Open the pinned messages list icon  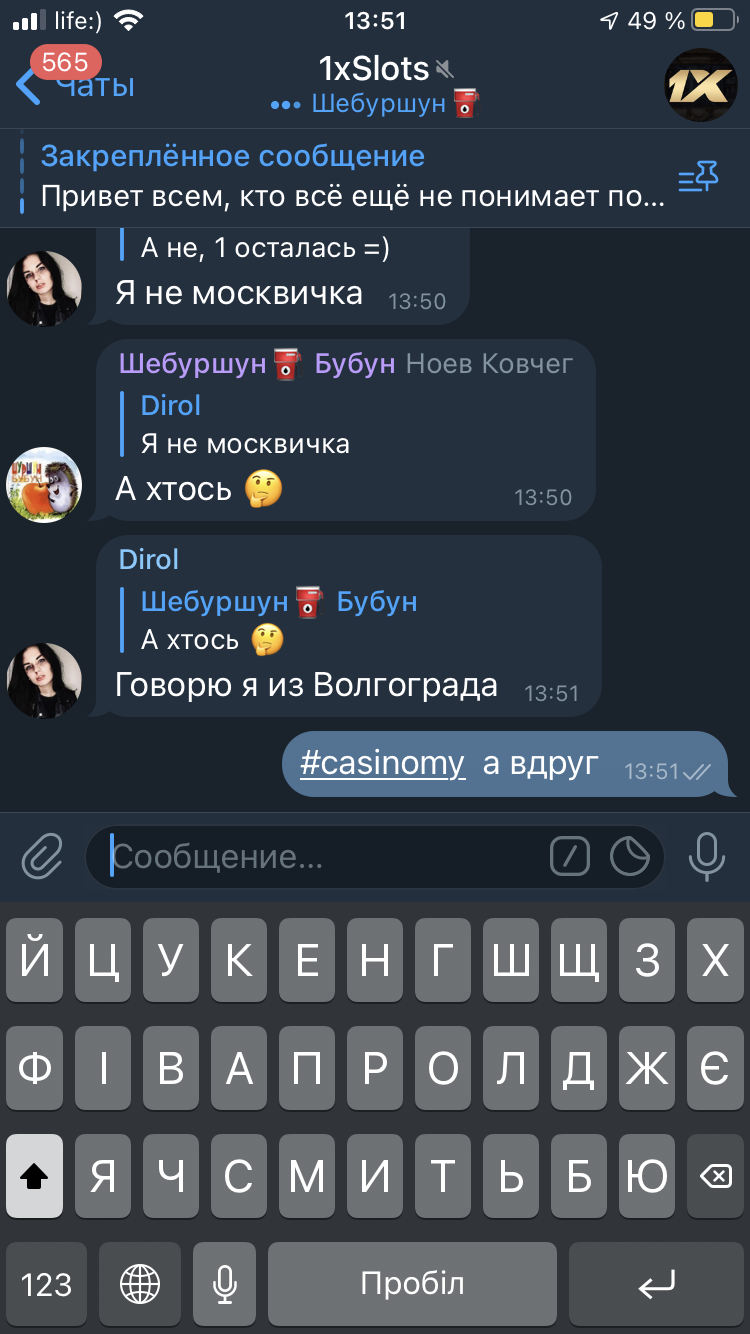(x=698, y=179)
